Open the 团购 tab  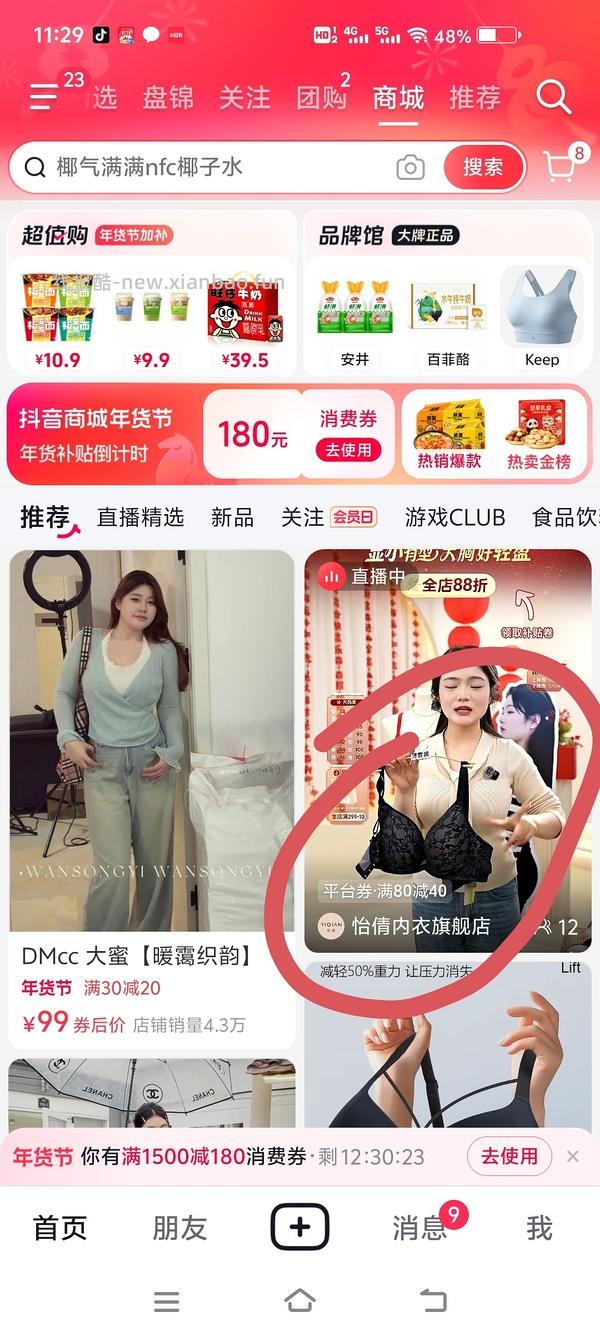pyautogui.click(x=321, y=97)
